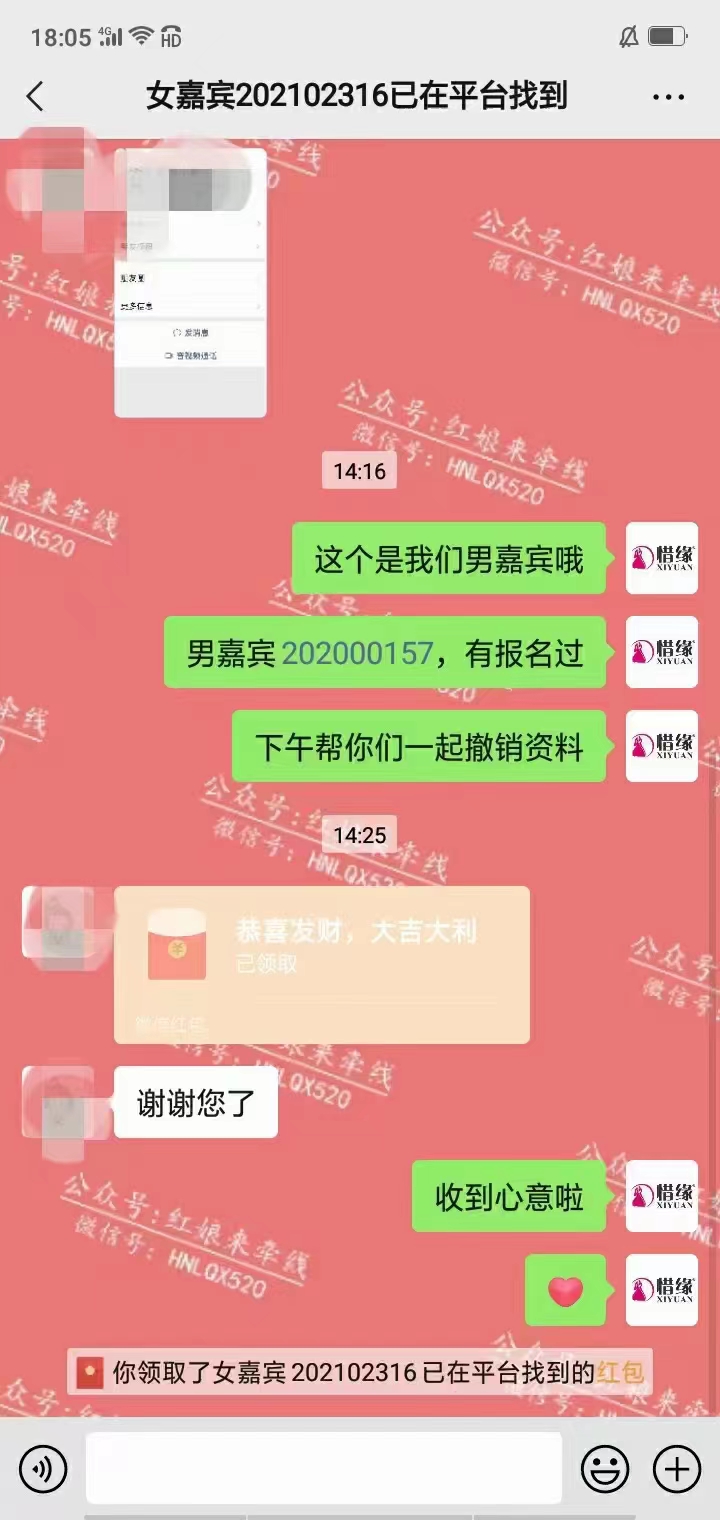This screenshot has width=720, height=1520.
Task: View the 红包 details link
Action: [x=620, y=1373]
